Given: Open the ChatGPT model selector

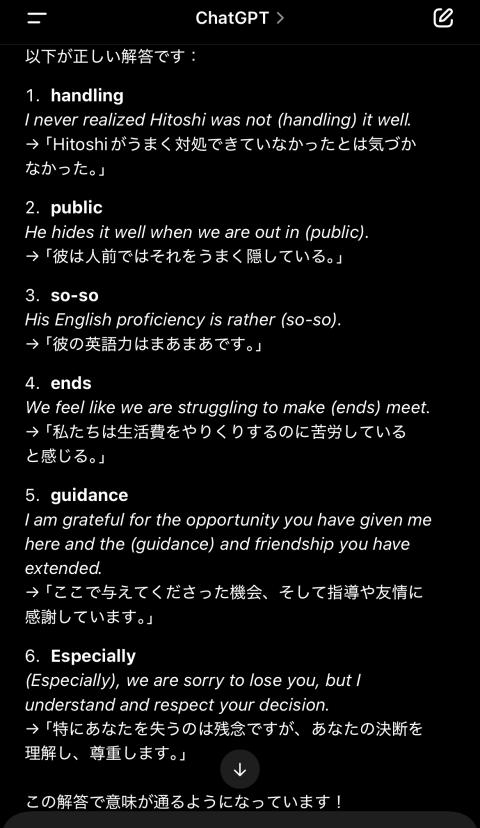Looking at the screenshot, I should coord(240,18).
